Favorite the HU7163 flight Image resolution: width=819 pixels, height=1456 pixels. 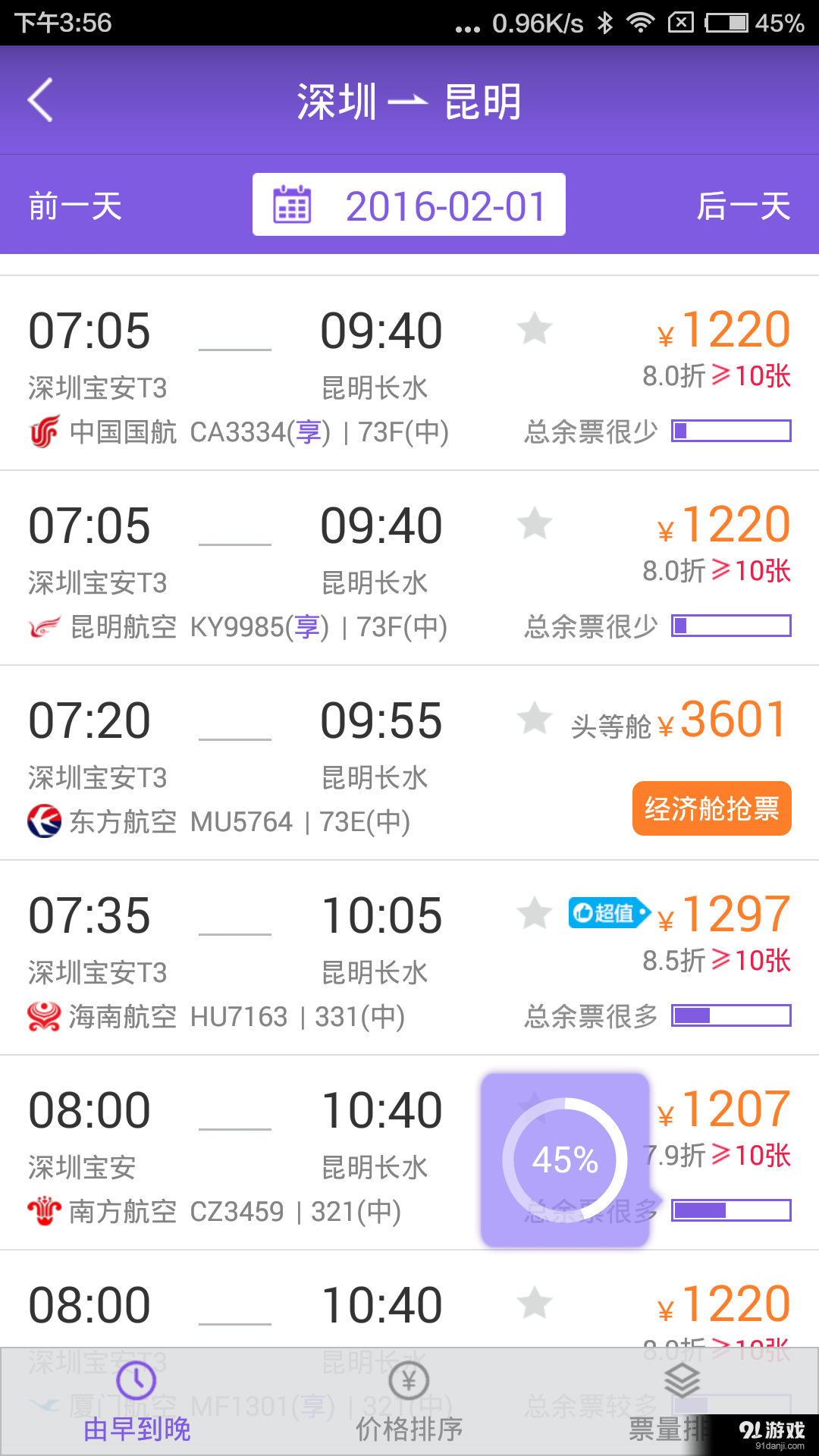535,913
